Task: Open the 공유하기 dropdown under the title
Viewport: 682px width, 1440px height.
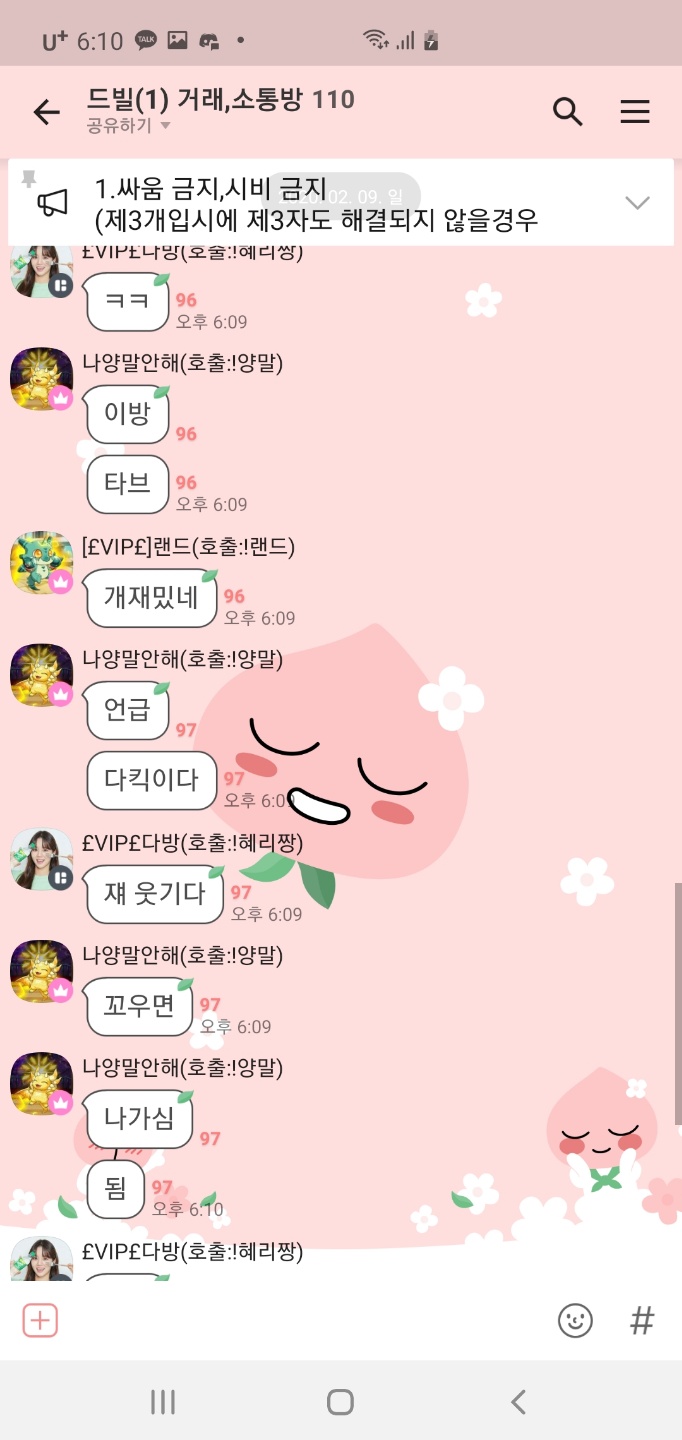Action: [128, 126]
